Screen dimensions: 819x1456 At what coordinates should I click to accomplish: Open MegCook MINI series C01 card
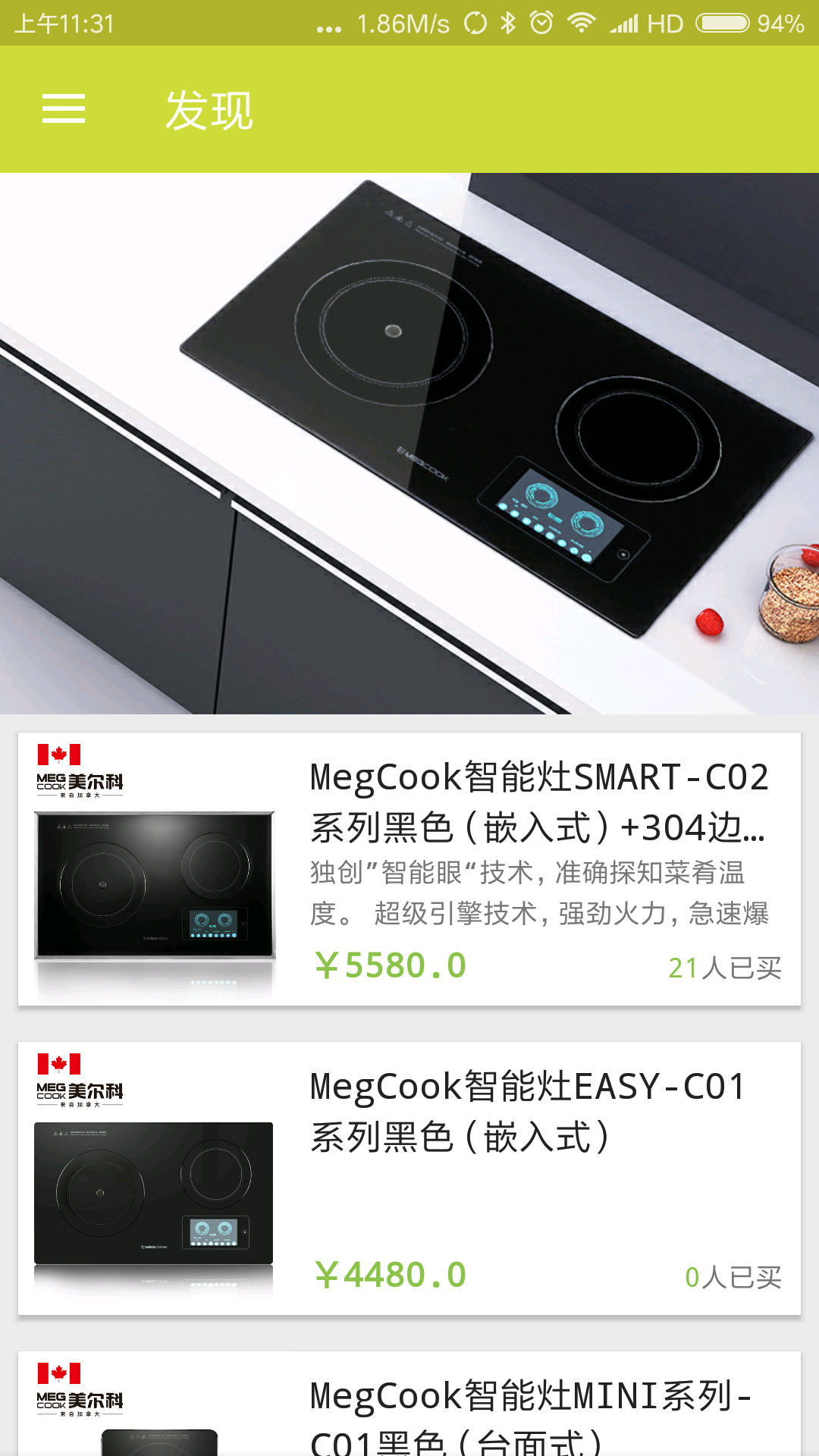point(409,1407)
